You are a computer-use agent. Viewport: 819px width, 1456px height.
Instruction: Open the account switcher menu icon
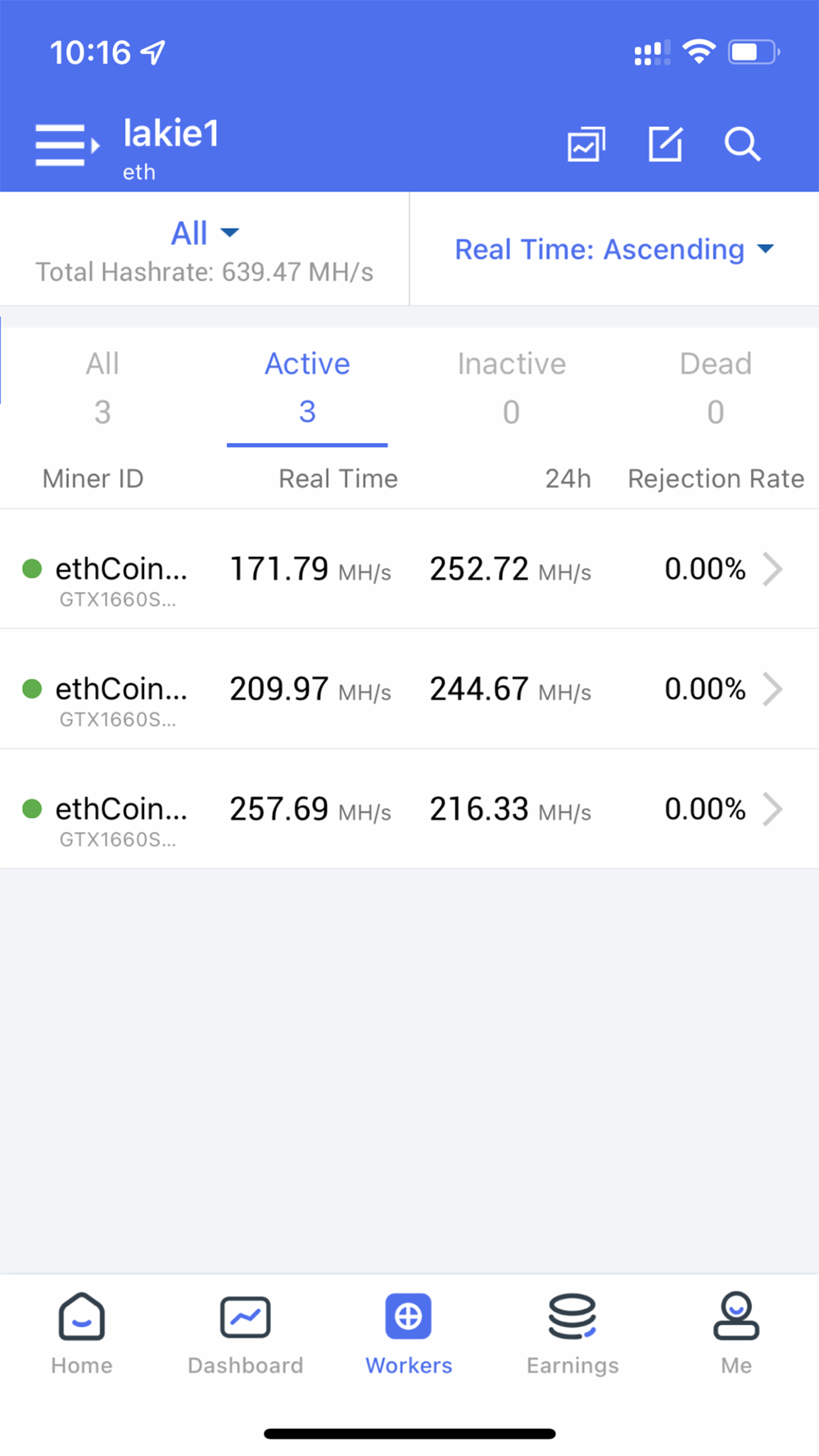point(66,146)
